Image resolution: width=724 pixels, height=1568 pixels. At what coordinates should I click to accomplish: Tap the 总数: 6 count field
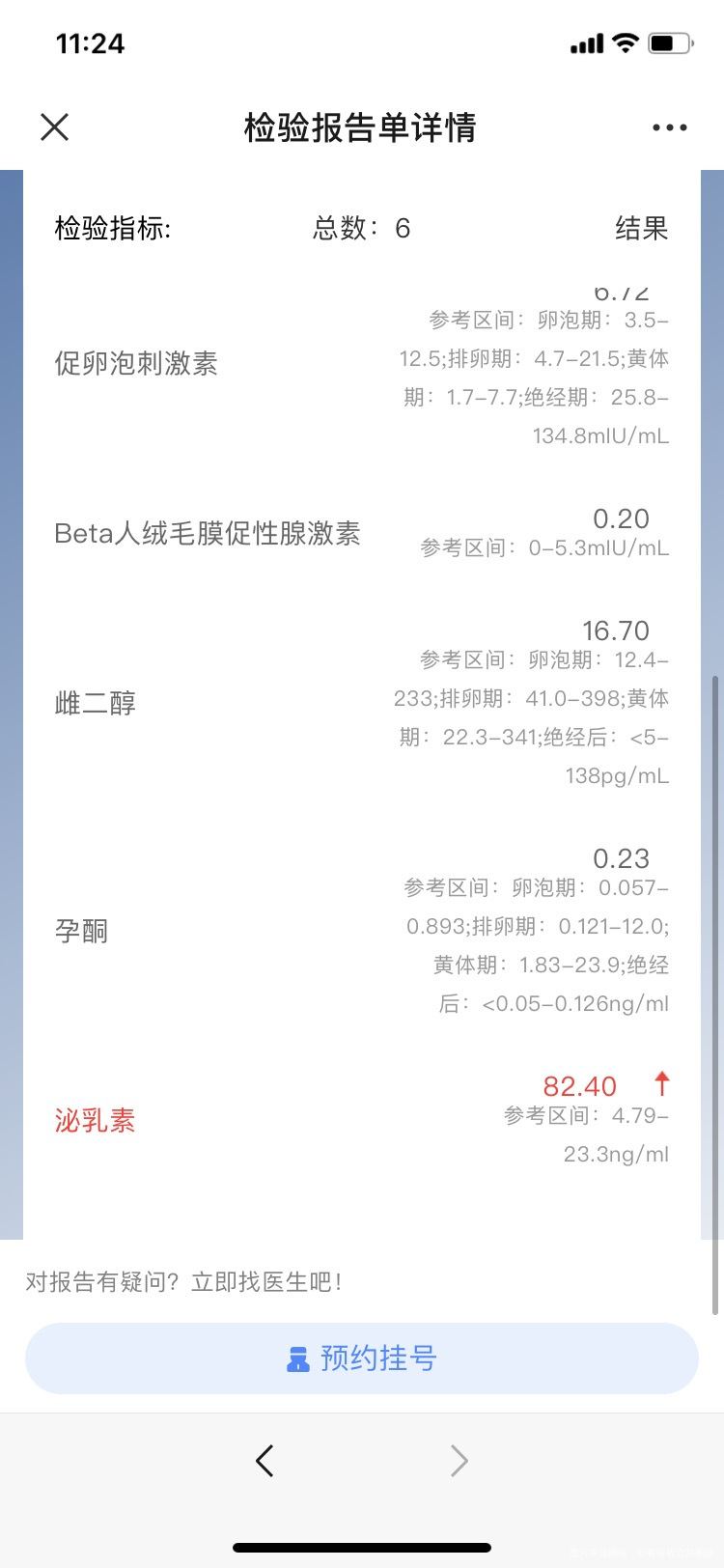coord(363,228)
